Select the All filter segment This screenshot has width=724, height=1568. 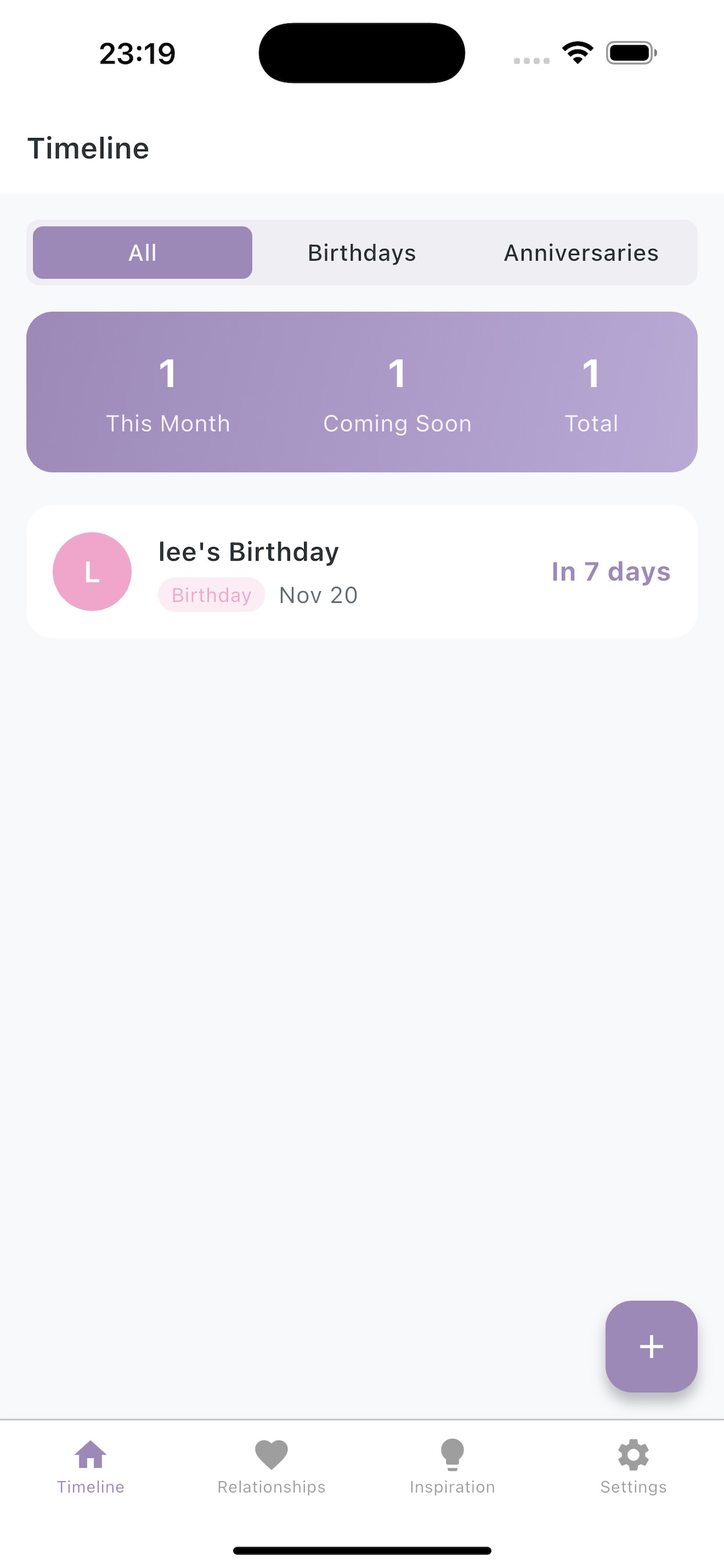[x=142, y=253]
